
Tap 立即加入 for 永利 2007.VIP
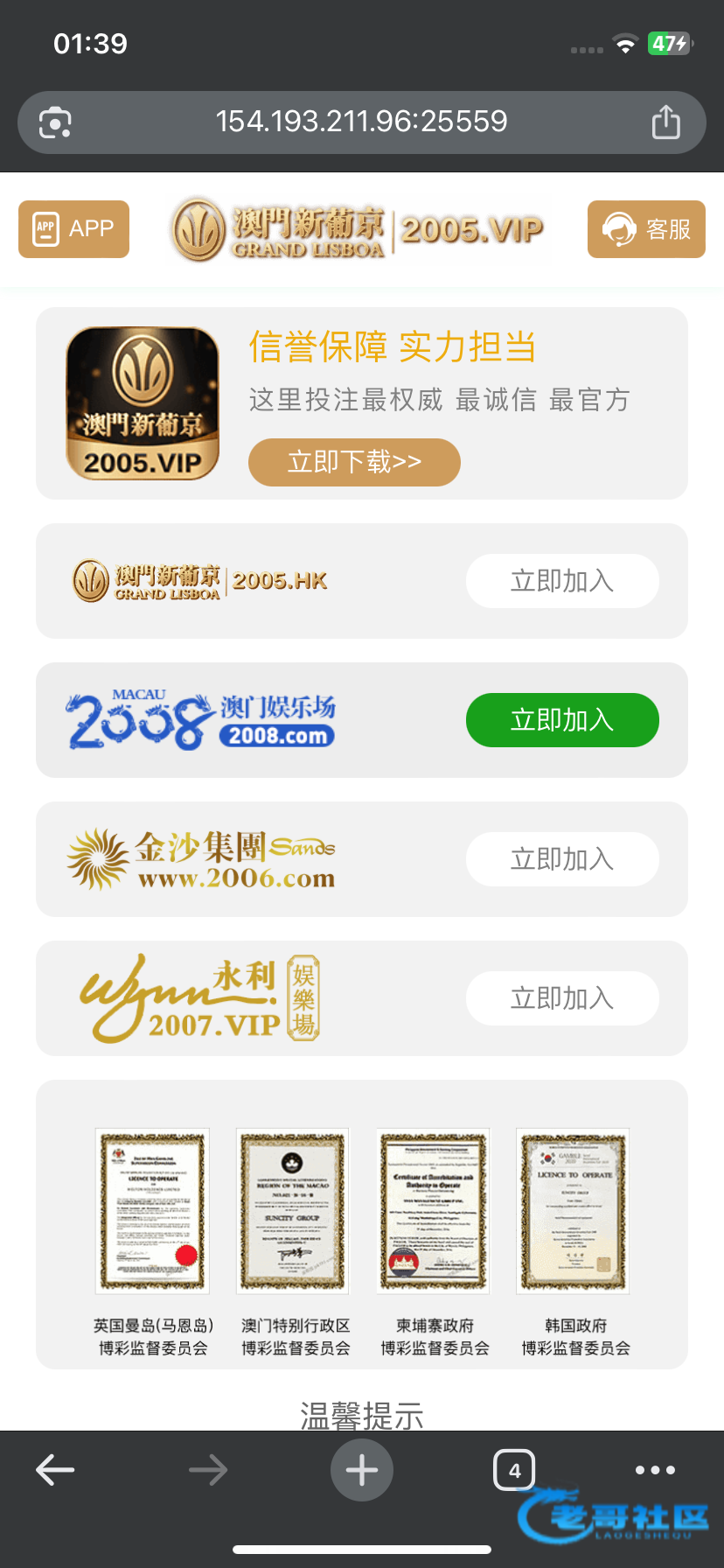click(x=562, y=998)
